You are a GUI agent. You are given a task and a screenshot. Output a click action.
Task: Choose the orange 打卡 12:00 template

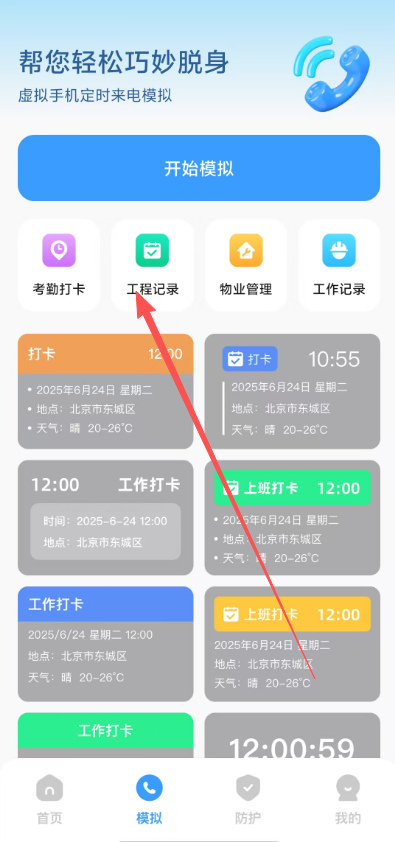(x=106, y=391)
